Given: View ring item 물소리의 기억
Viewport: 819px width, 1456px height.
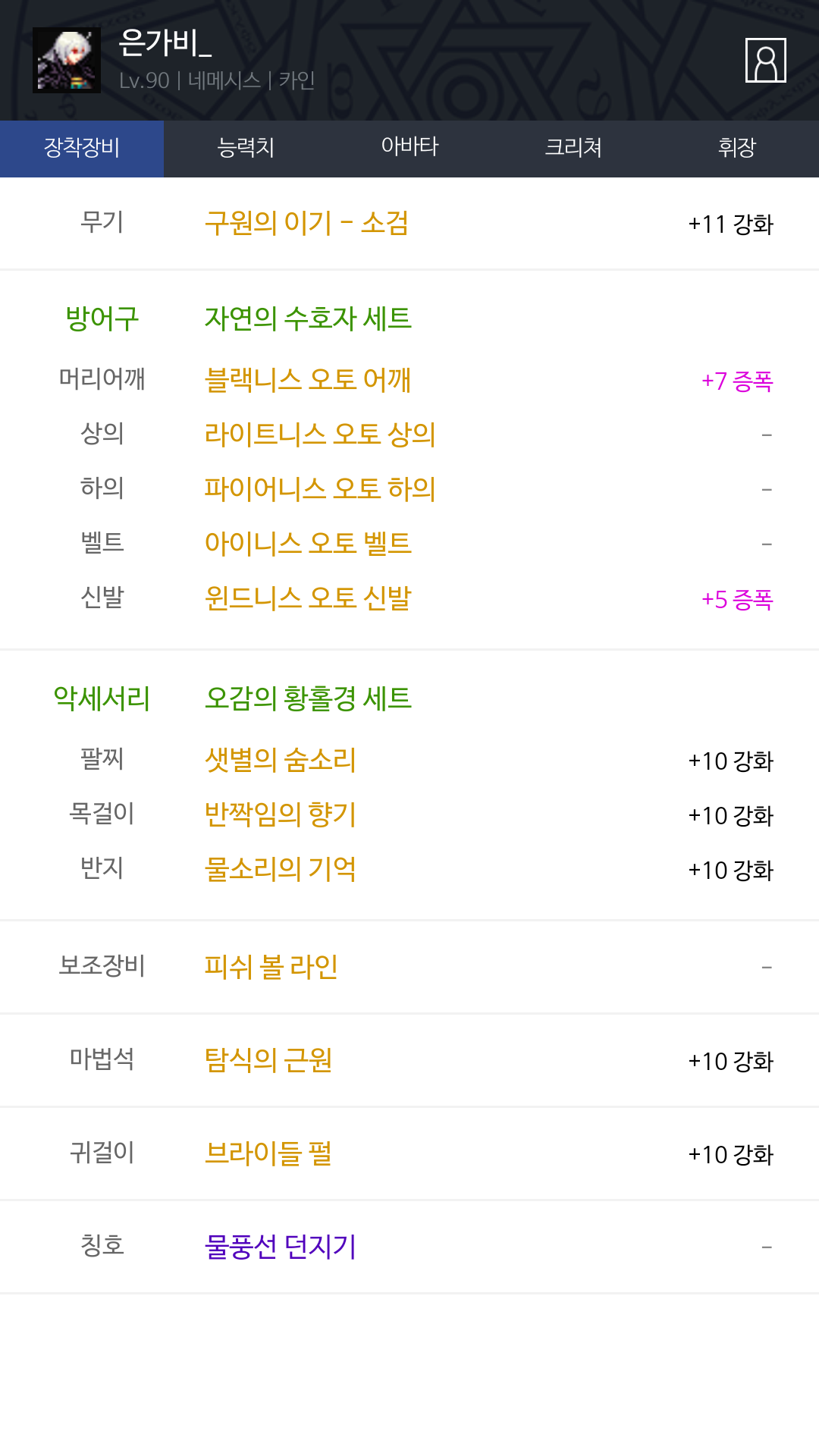Looking at the screenshot, I should [281, 869].
